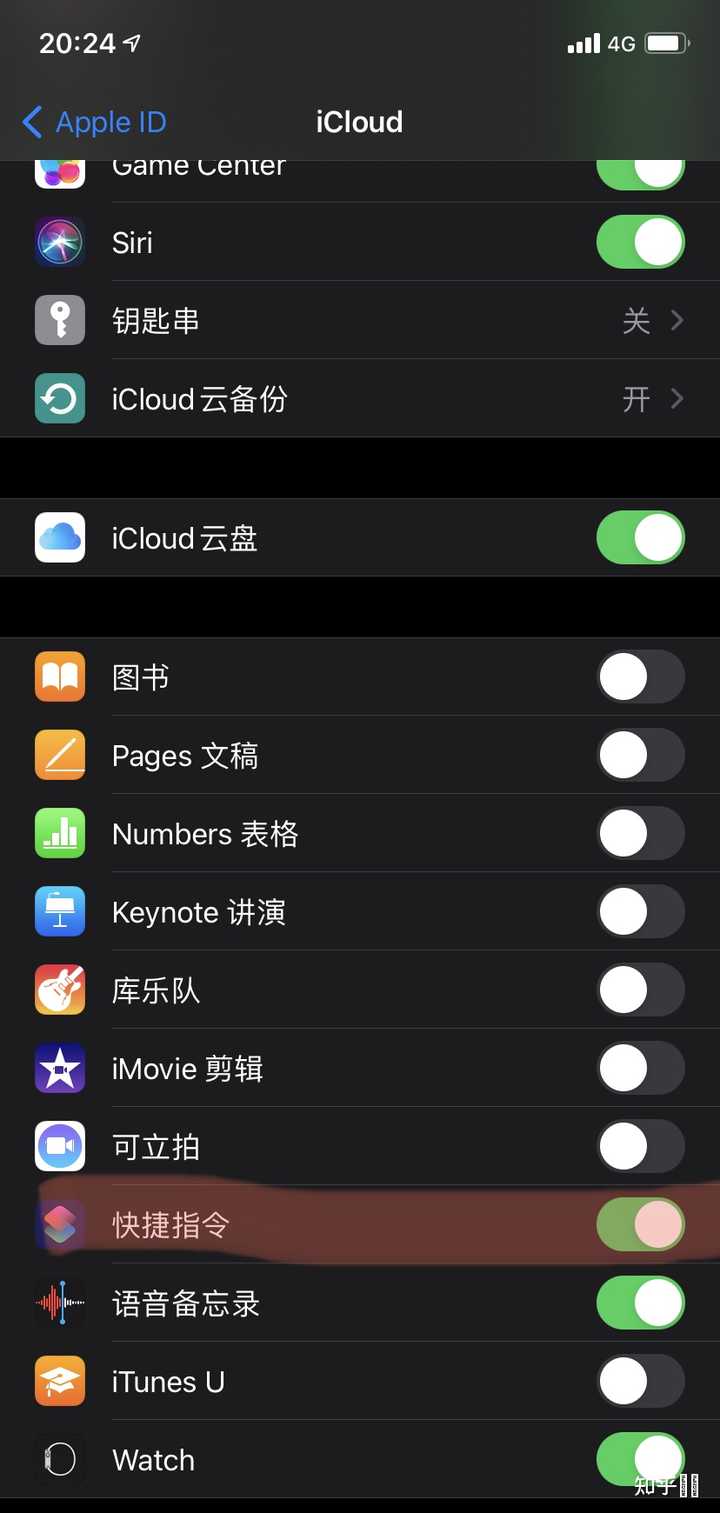720x1513 pixels.
Task: Tap the 快捷指令 Shortcuts icon
Action: coord(57,1225)
